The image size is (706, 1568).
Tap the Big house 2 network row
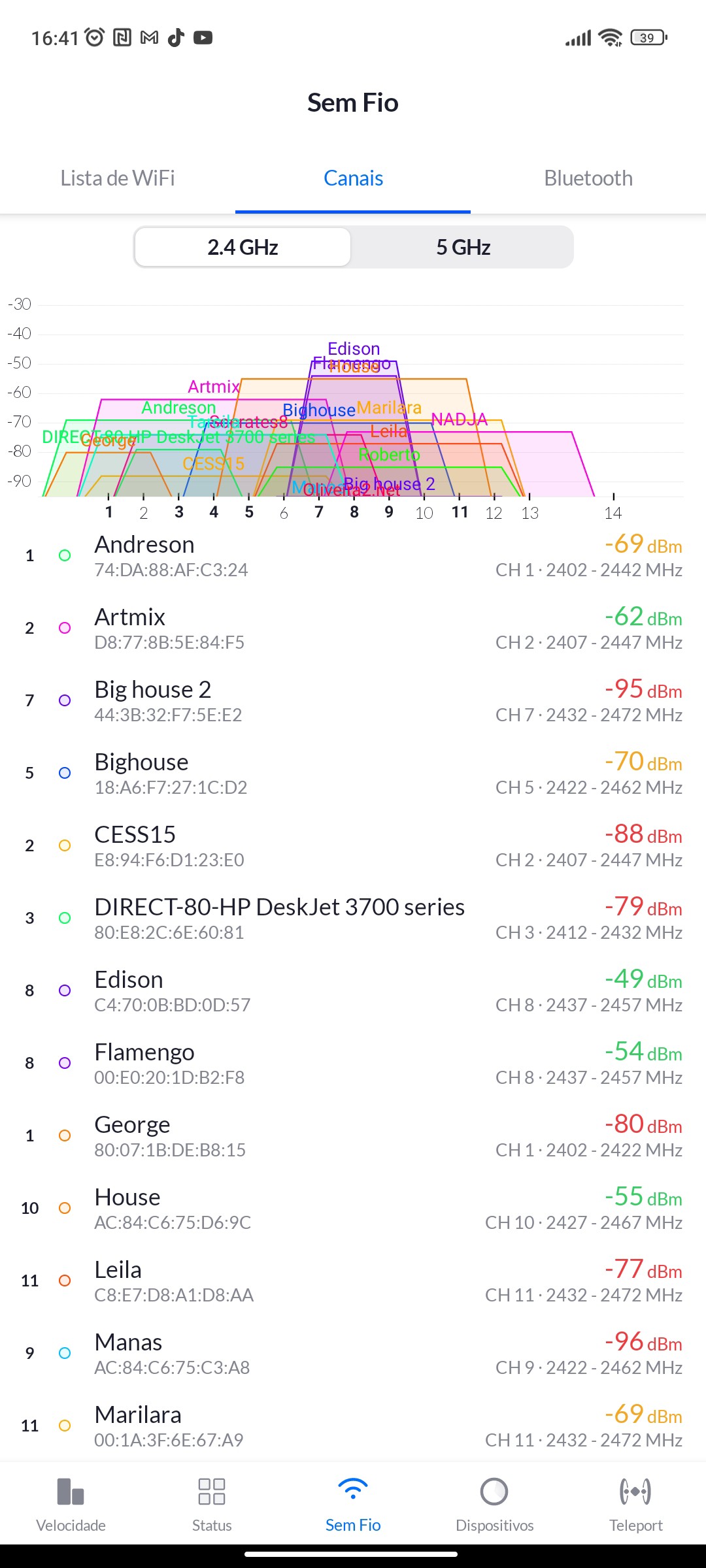tap(353, 701)
